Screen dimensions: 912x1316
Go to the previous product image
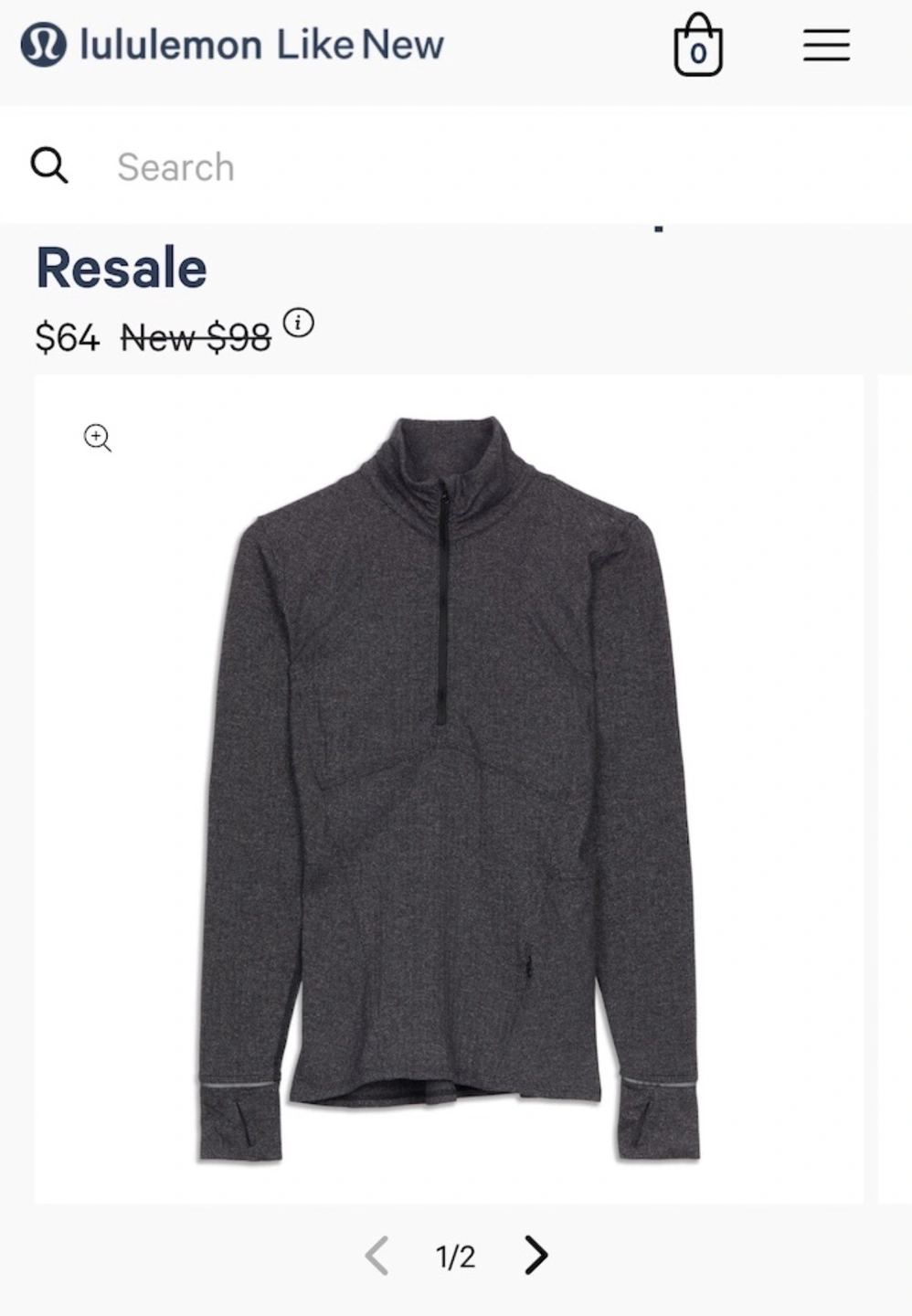tap(376, 1256)
